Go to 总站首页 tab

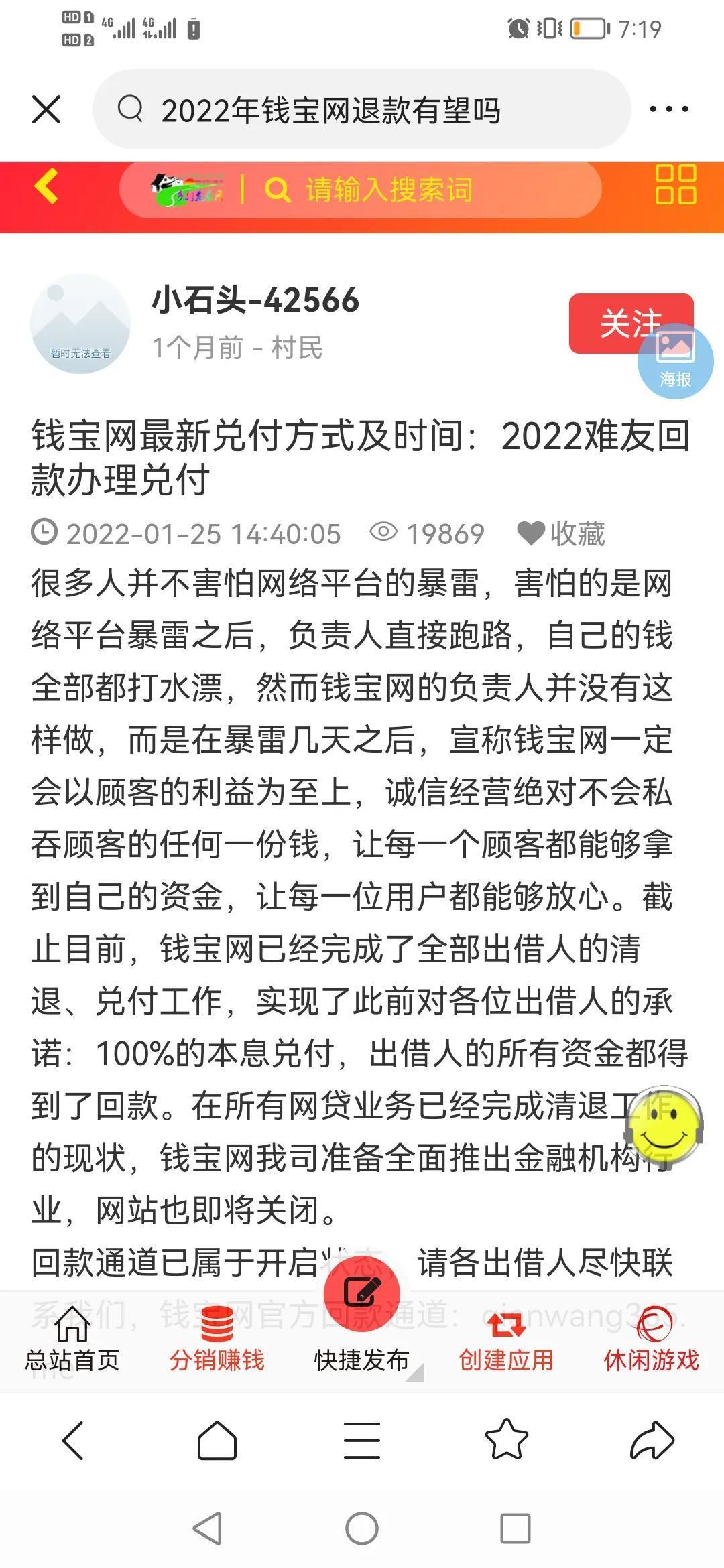pyautogui.click(x=72, y=1344)
